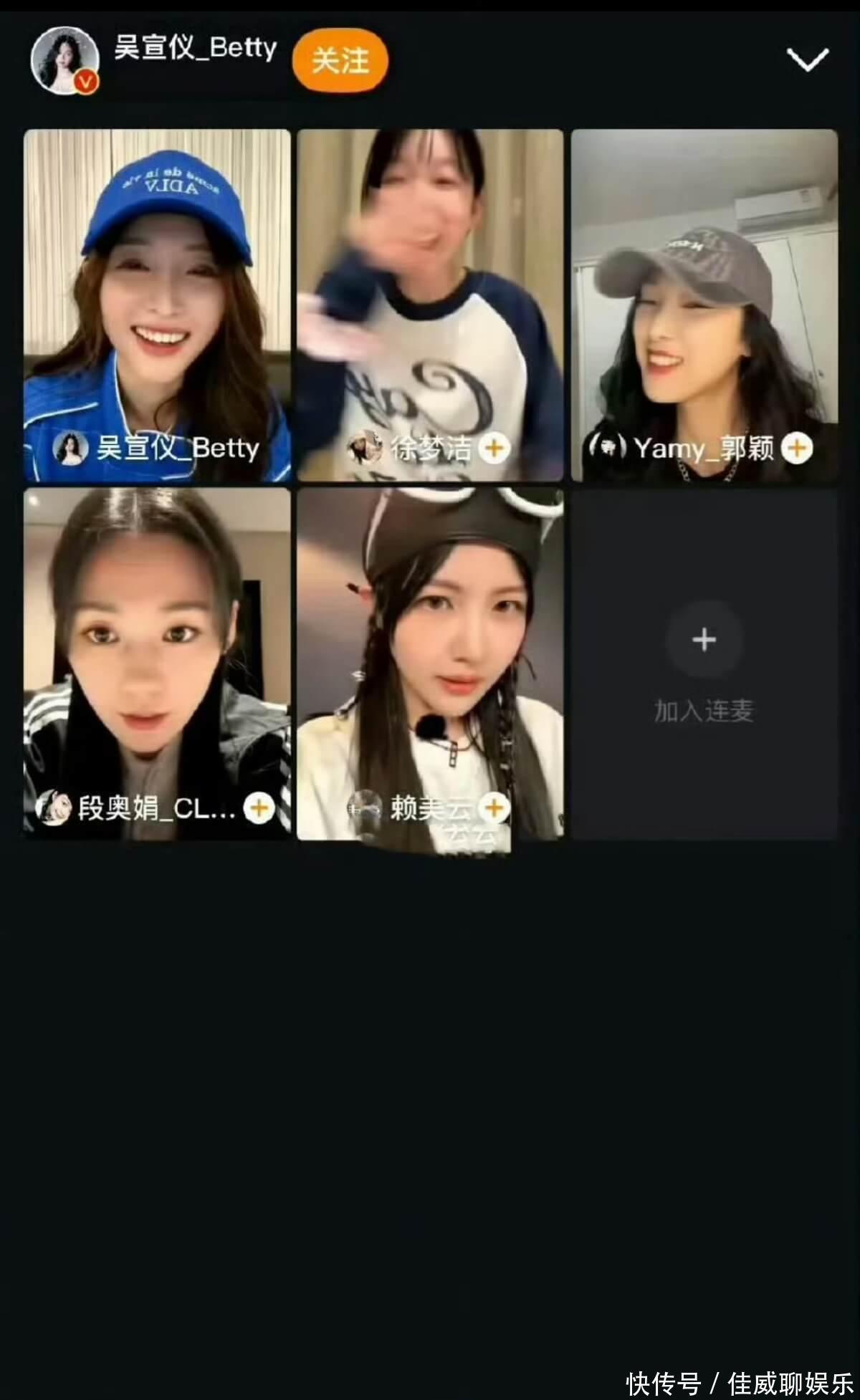Open 赖美云's video tile

[430, 645]
